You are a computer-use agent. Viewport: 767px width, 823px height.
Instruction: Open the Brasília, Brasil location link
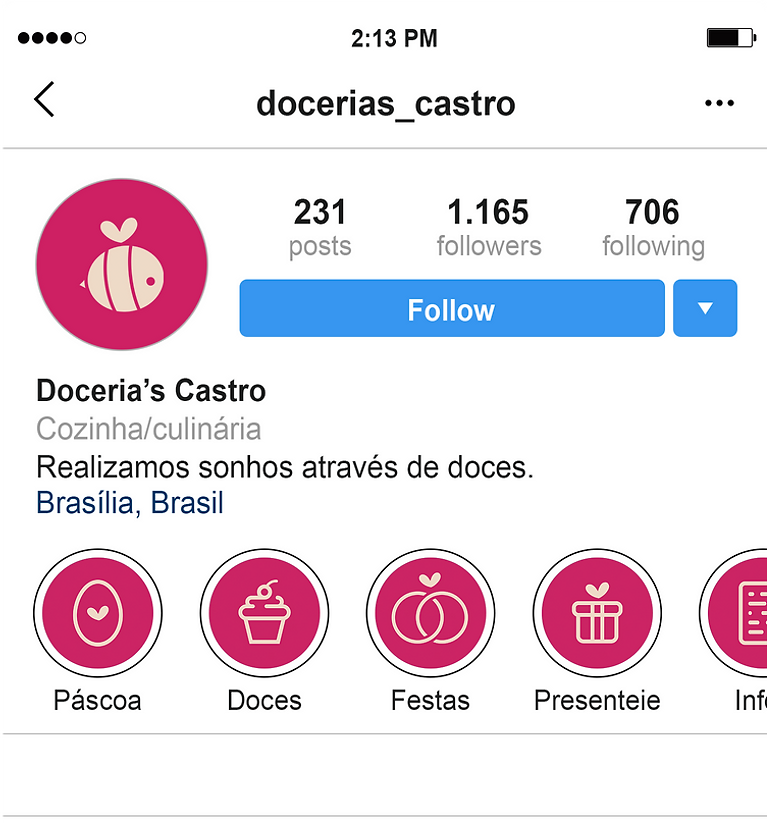pos(129,503)
